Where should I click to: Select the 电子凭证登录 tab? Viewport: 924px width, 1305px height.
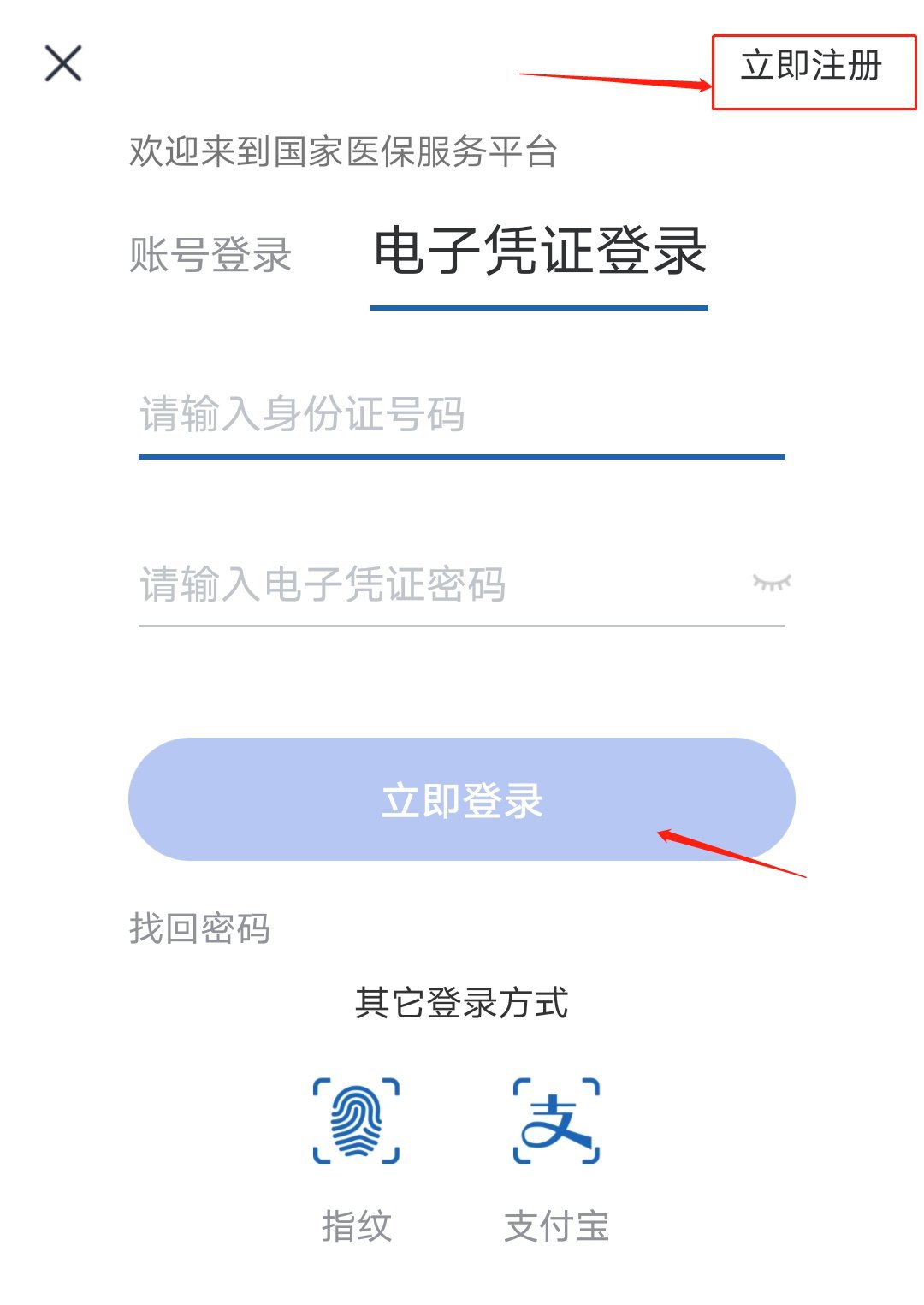point(539,252)
